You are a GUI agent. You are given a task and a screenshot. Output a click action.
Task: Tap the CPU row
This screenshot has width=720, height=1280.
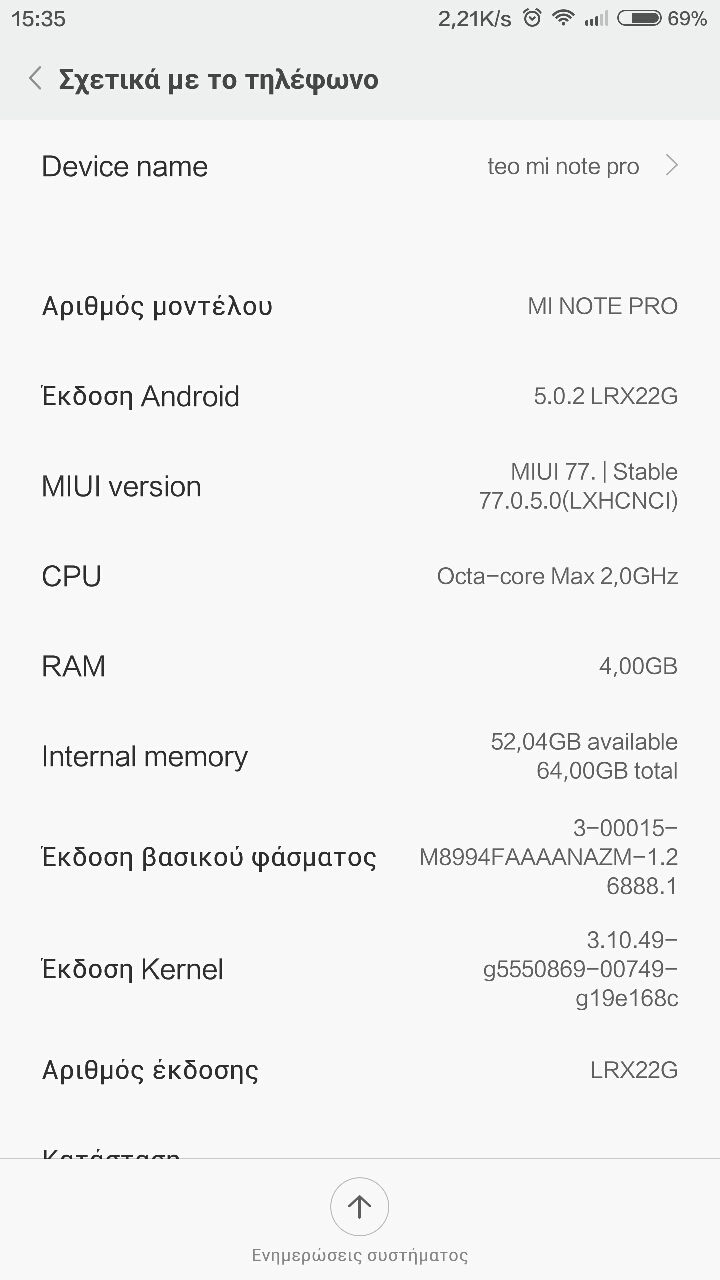point(360,576)
